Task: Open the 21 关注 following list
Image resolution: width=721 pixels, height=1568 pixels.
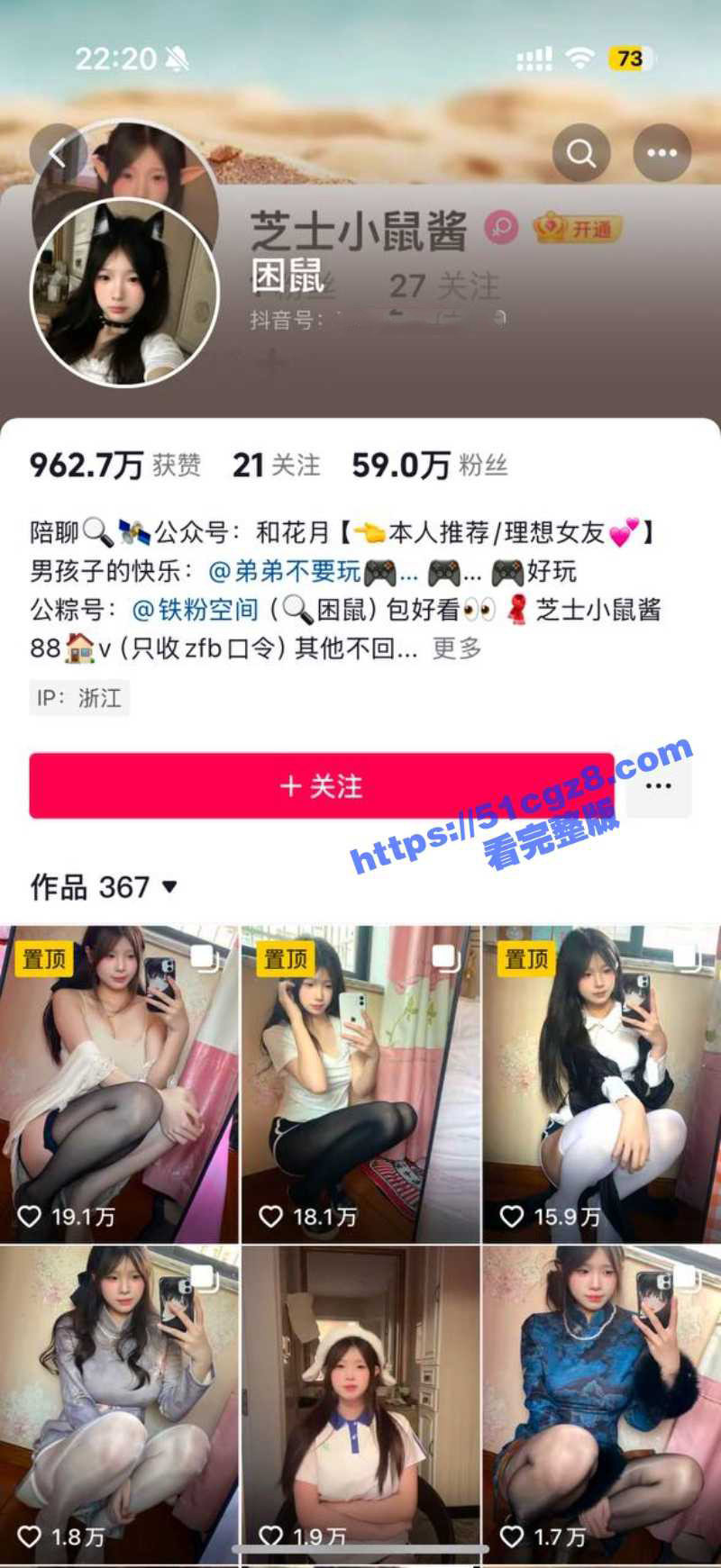Action: (276, 465)
